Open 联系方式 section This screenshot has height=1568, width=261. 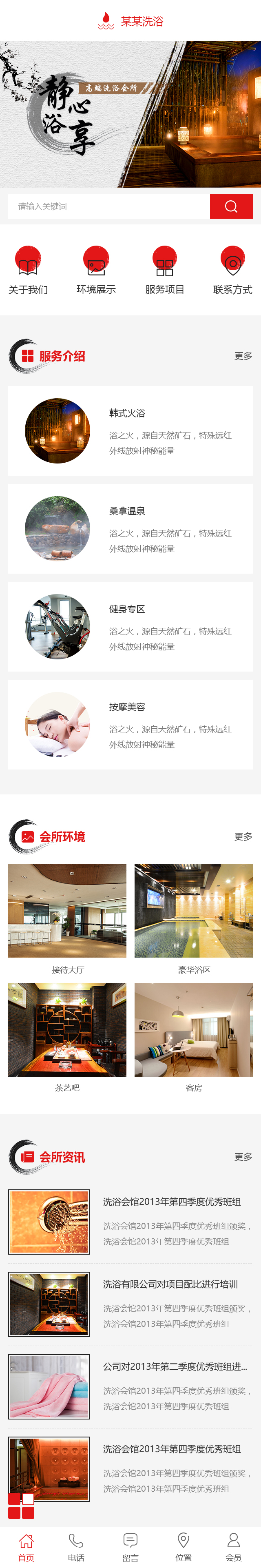tap(232, 270)
